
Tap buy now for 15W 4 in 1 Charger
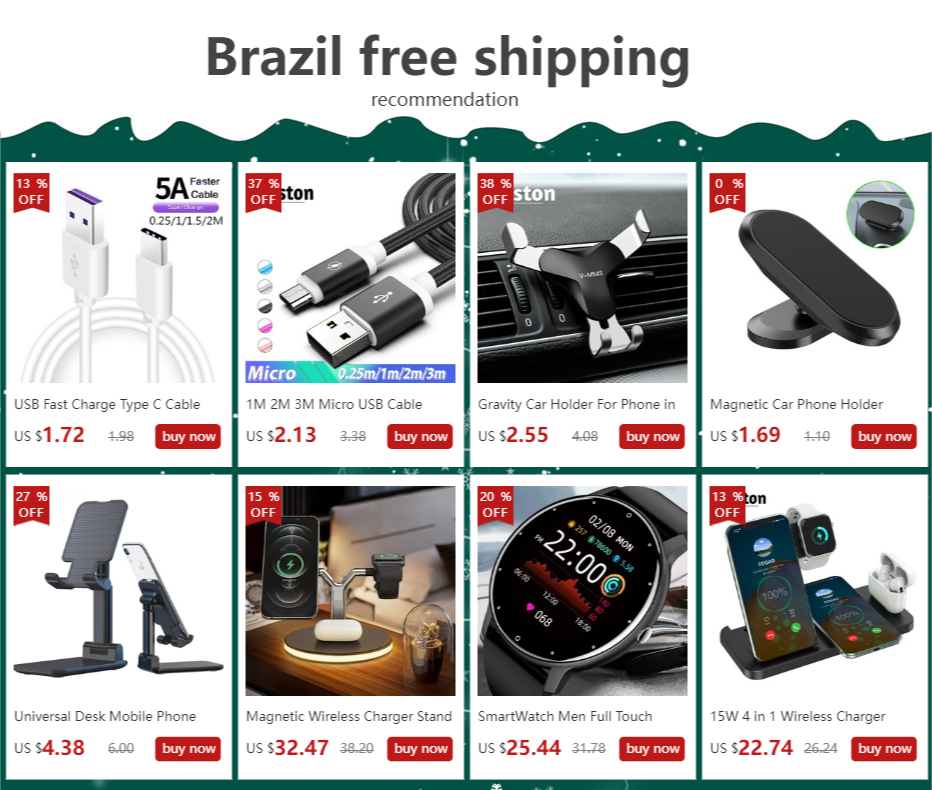coord(884,748)
